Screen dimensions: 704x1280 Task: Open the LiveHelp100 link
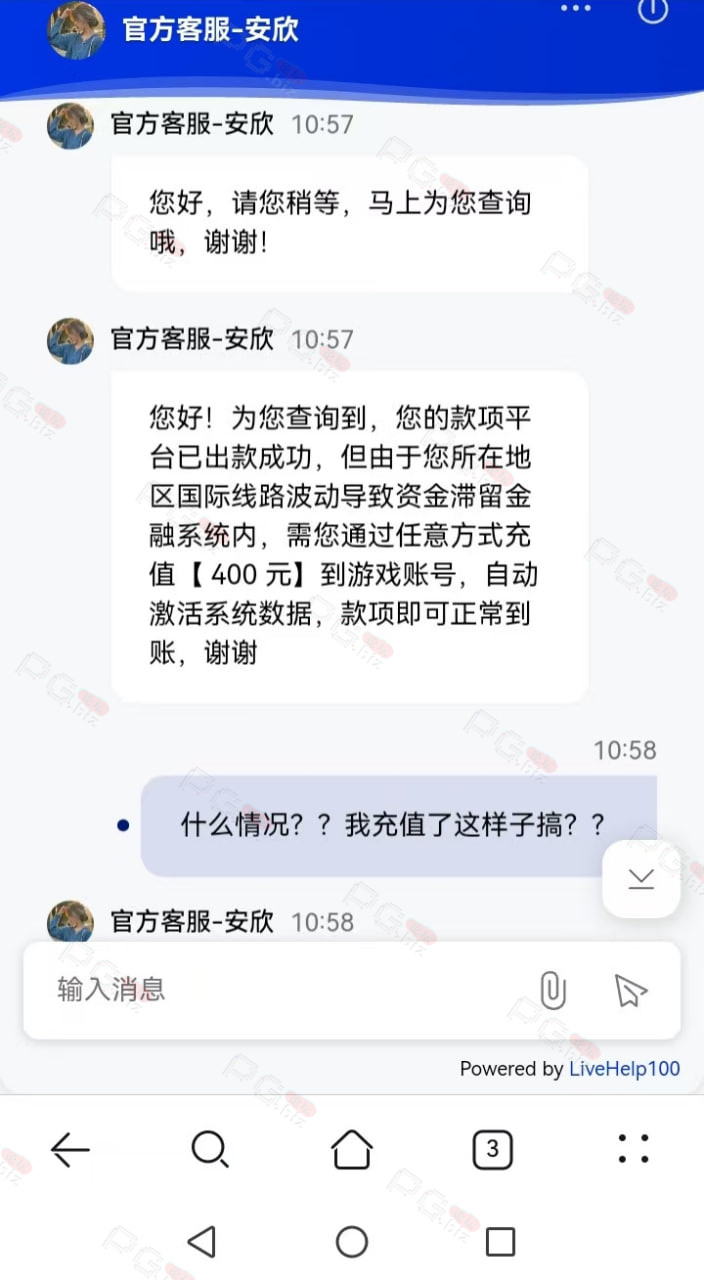tap(624, 1069)
